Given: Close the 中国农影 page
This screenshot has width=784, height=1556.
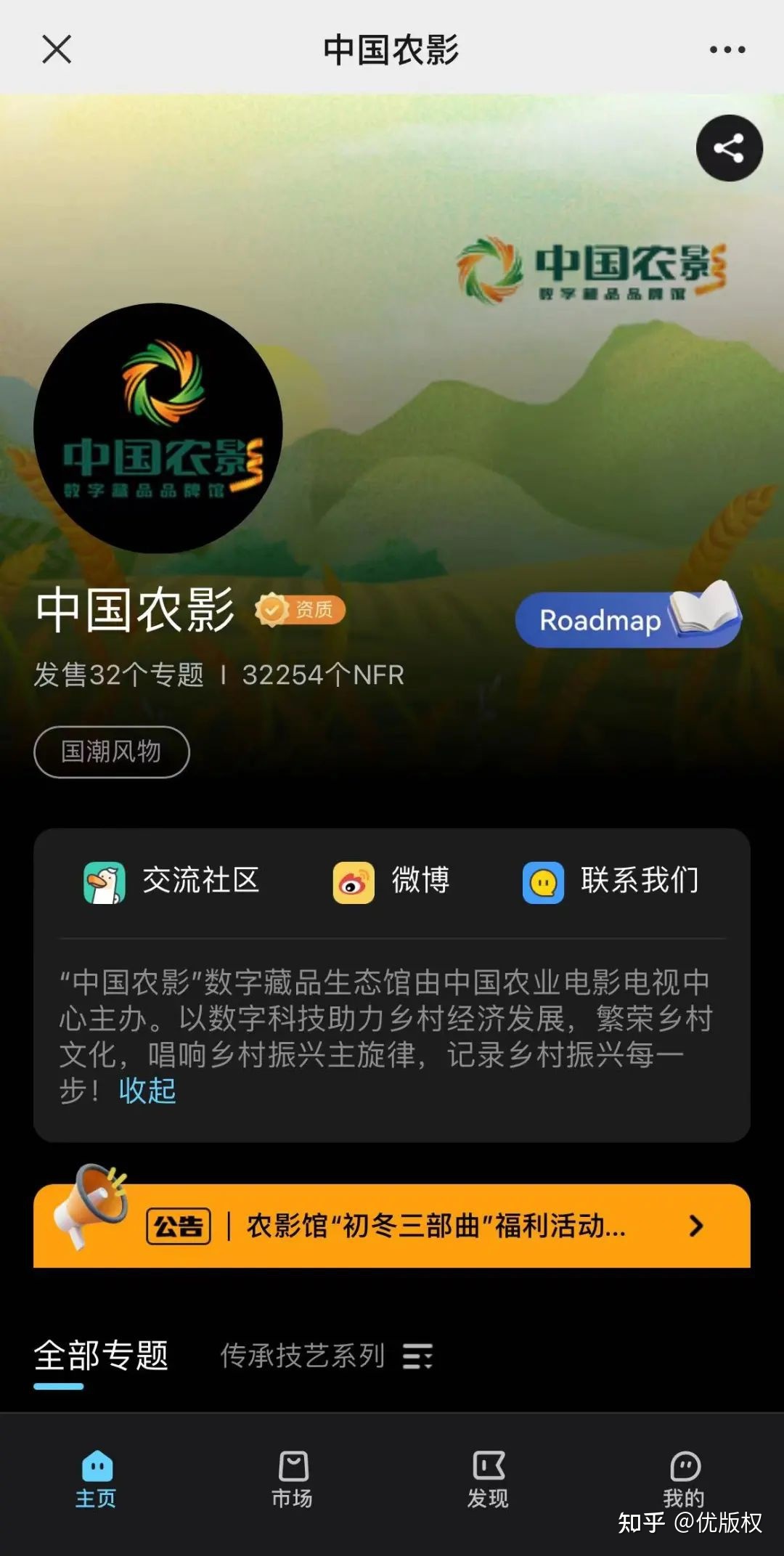Looking at the screenshot, I should click(x=57, y=49).
